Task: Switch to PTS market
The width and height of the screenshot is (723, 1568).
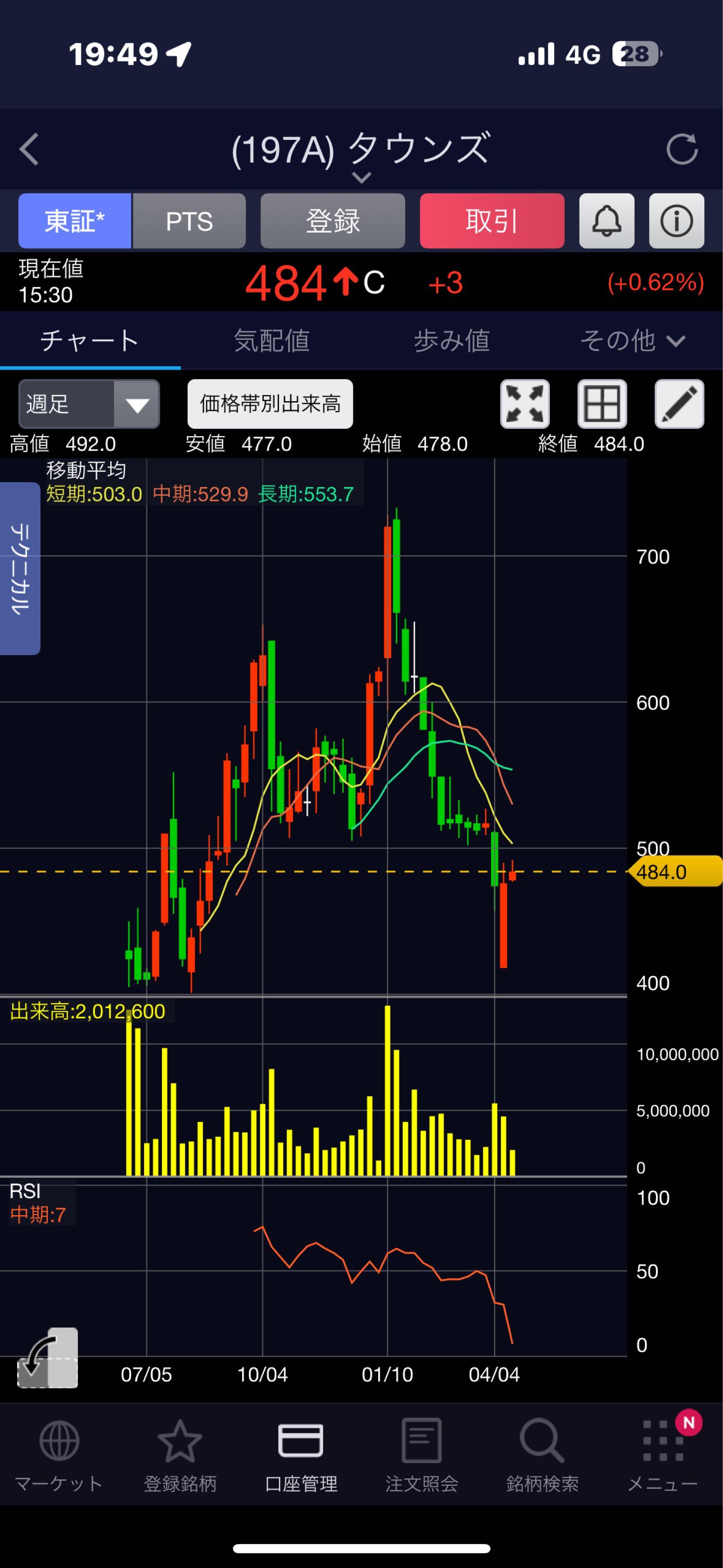Action: coord(189,221)
